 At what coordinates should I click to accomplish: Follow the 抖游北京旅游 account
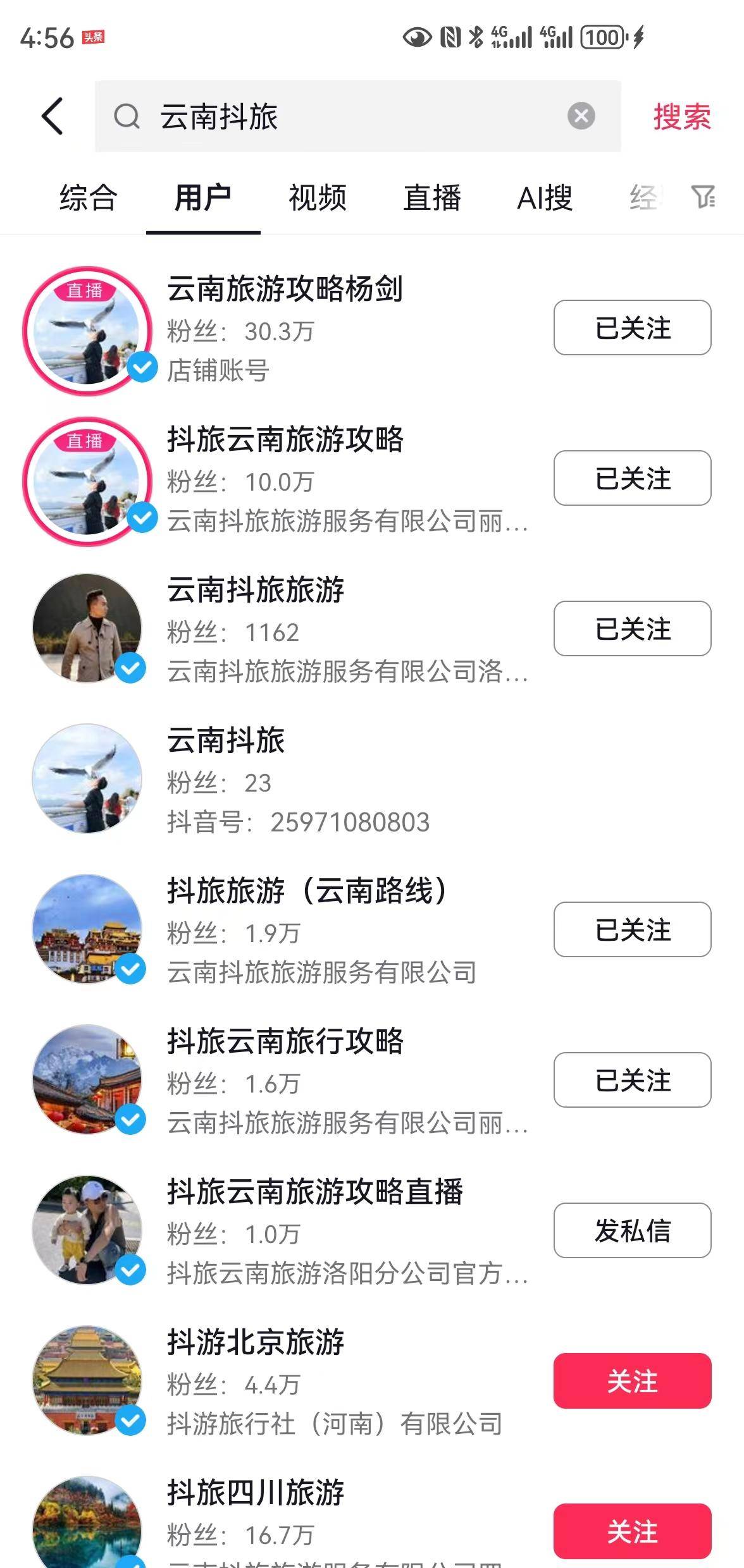(632, 1381)
